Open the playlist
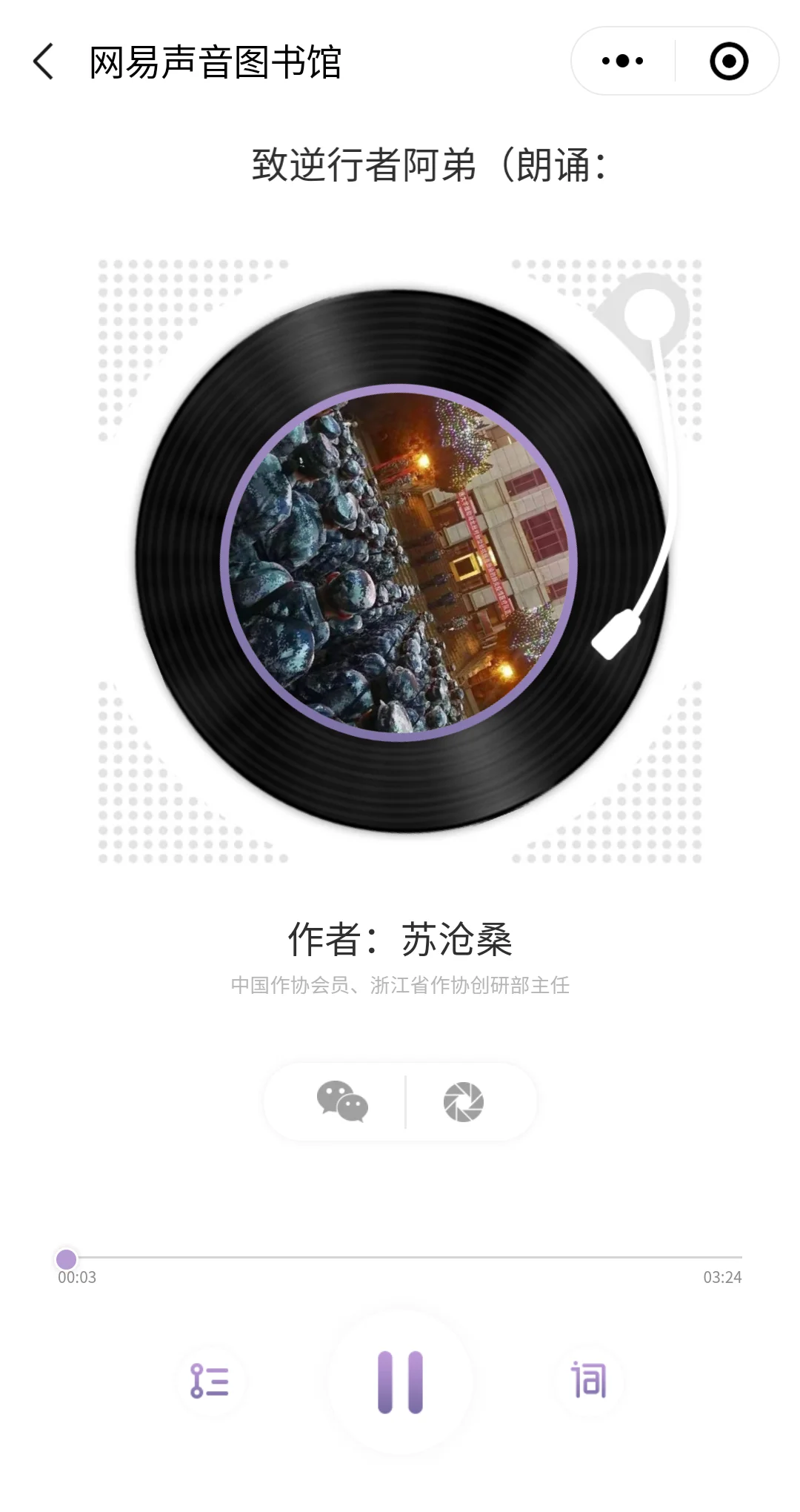This screenshot has height=1512, width=800. [x=210, y=1382]
